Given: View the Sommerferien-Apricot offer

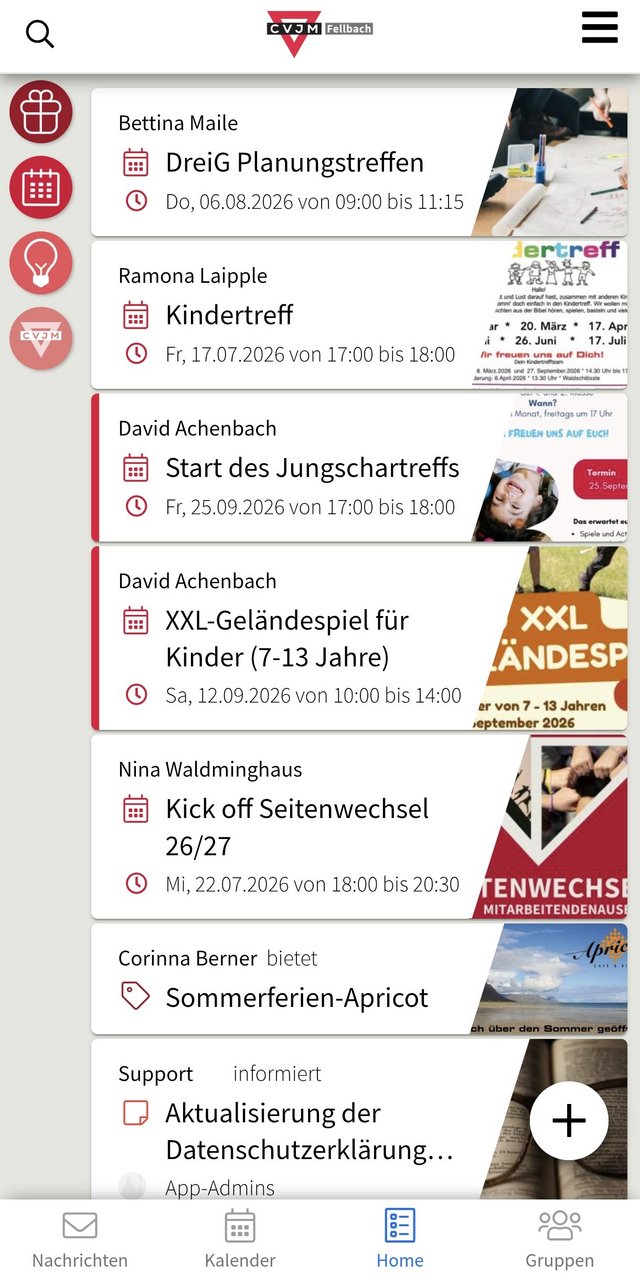Looking at the screenshot, I should click(359, 979).
